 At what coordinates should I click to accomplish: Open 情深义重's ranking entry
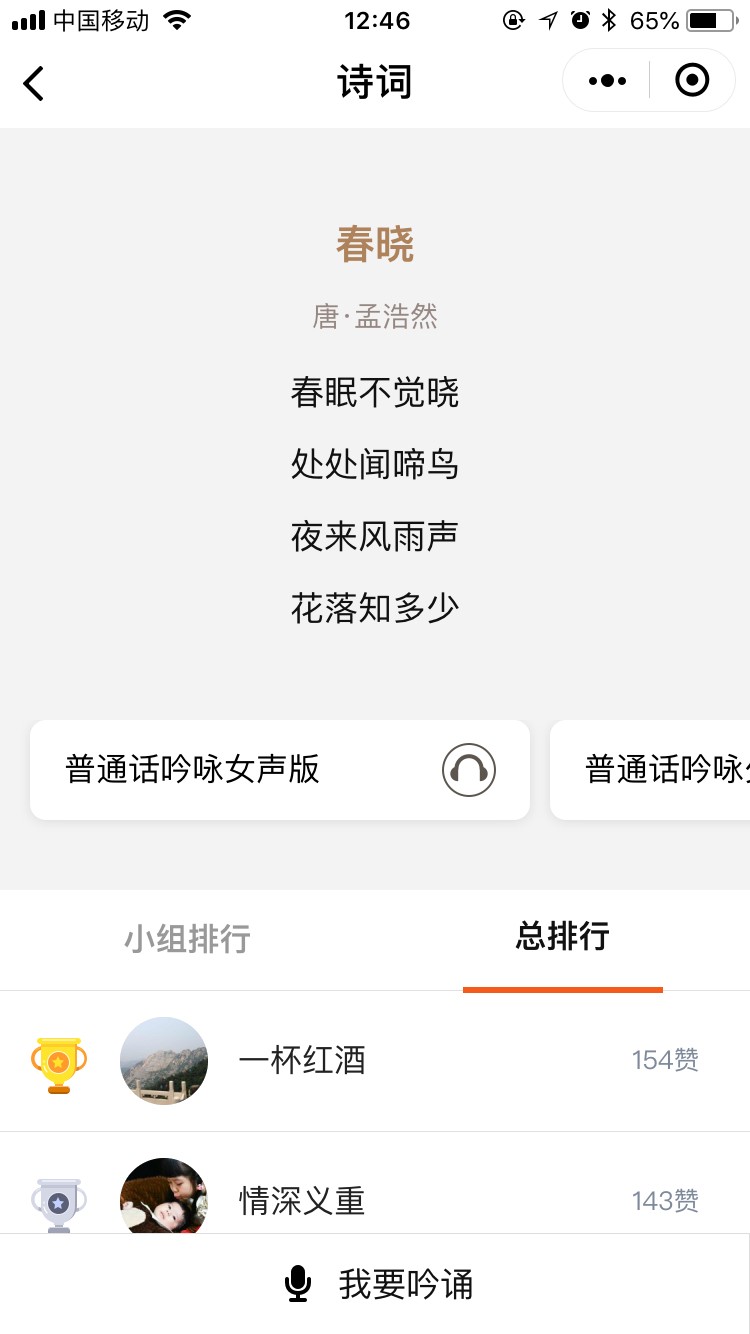coord(375,1184)
